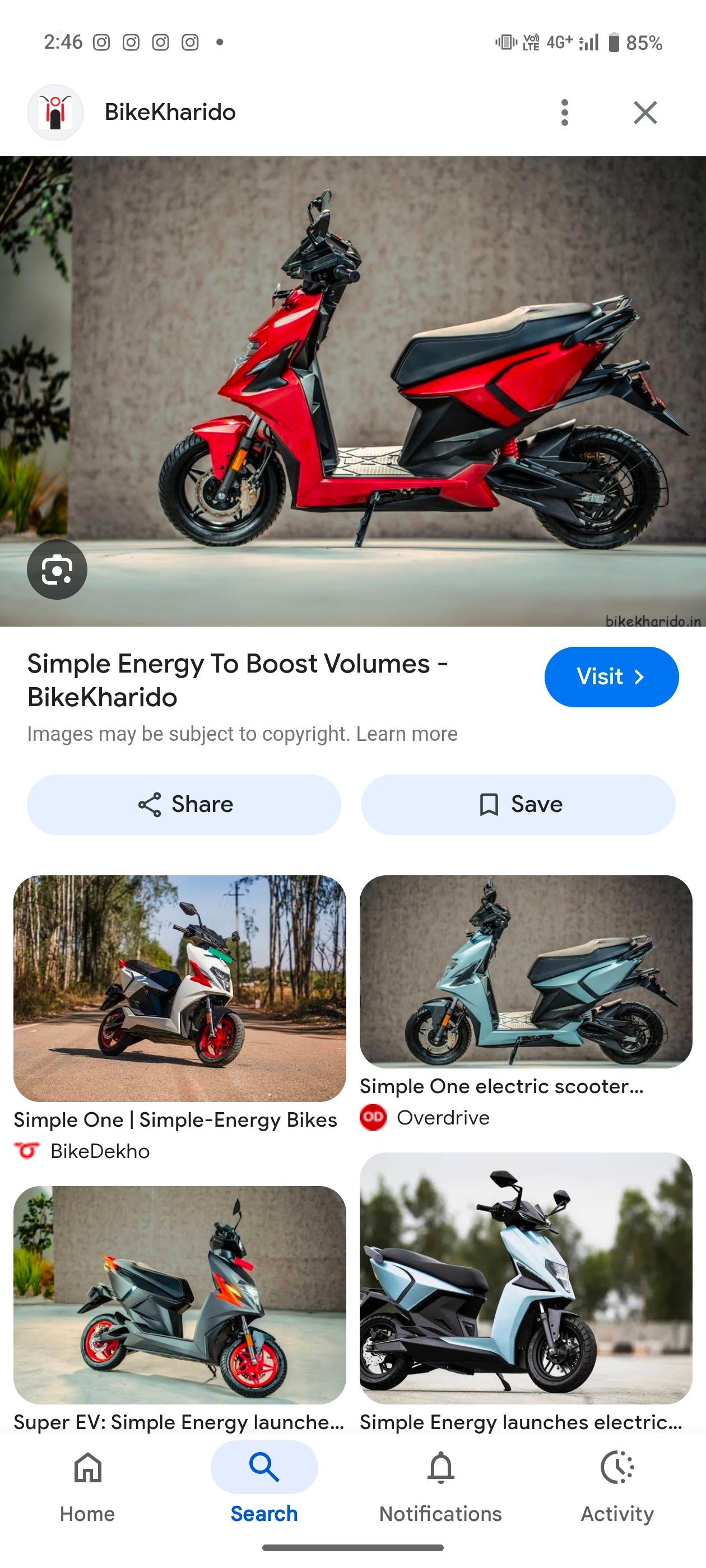Visit the BikeKharido page
The height and width of the screenshot is (1568, 706).
611,677
